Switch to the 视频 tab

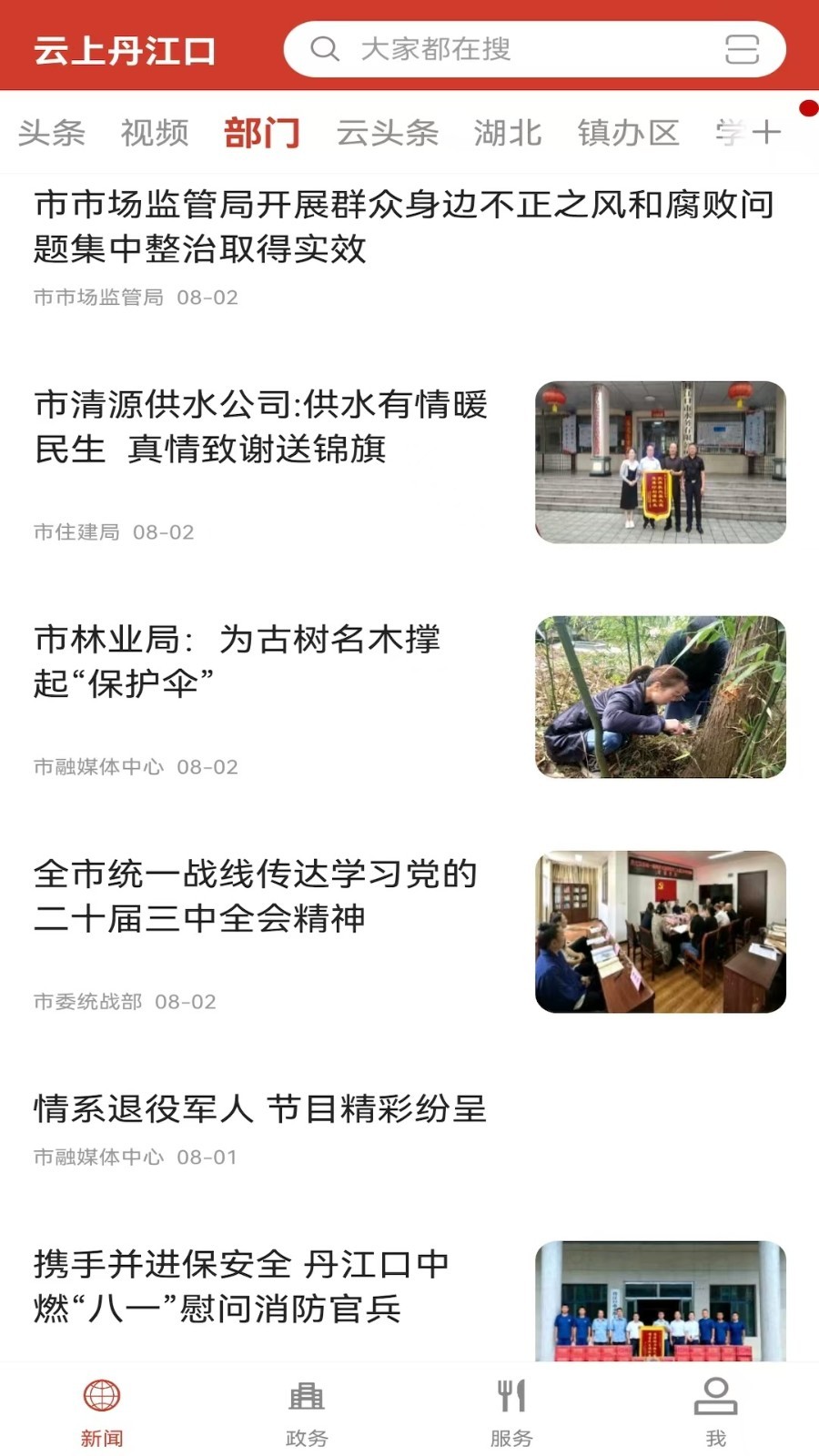pos(153,134)
